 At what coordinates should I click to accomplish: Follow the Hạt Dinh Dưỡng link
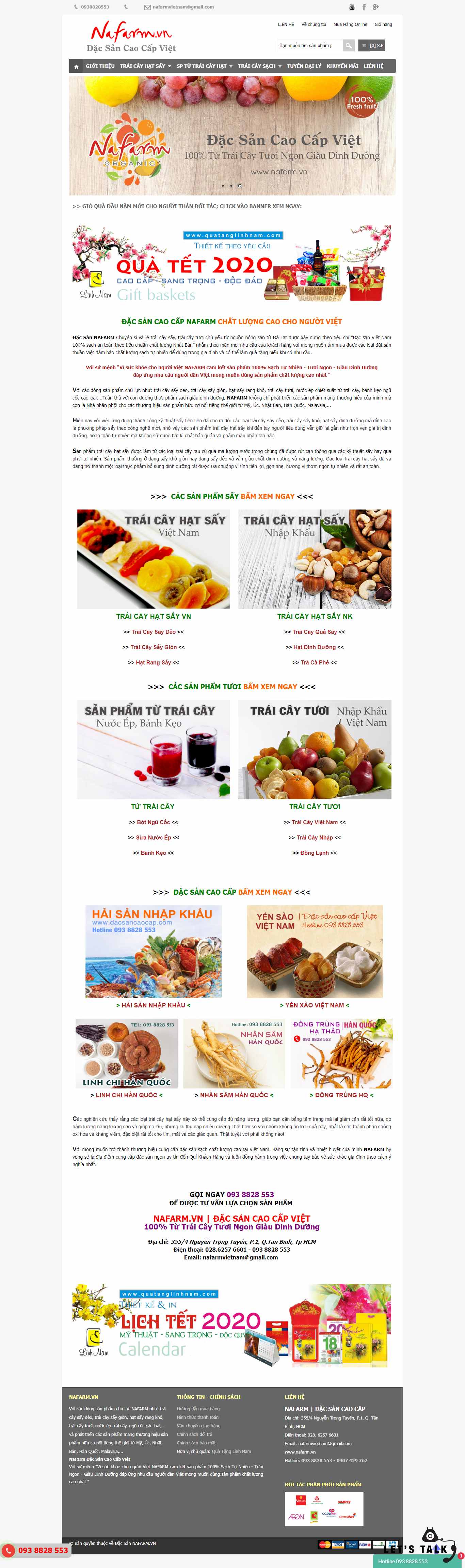click(314, 647)
